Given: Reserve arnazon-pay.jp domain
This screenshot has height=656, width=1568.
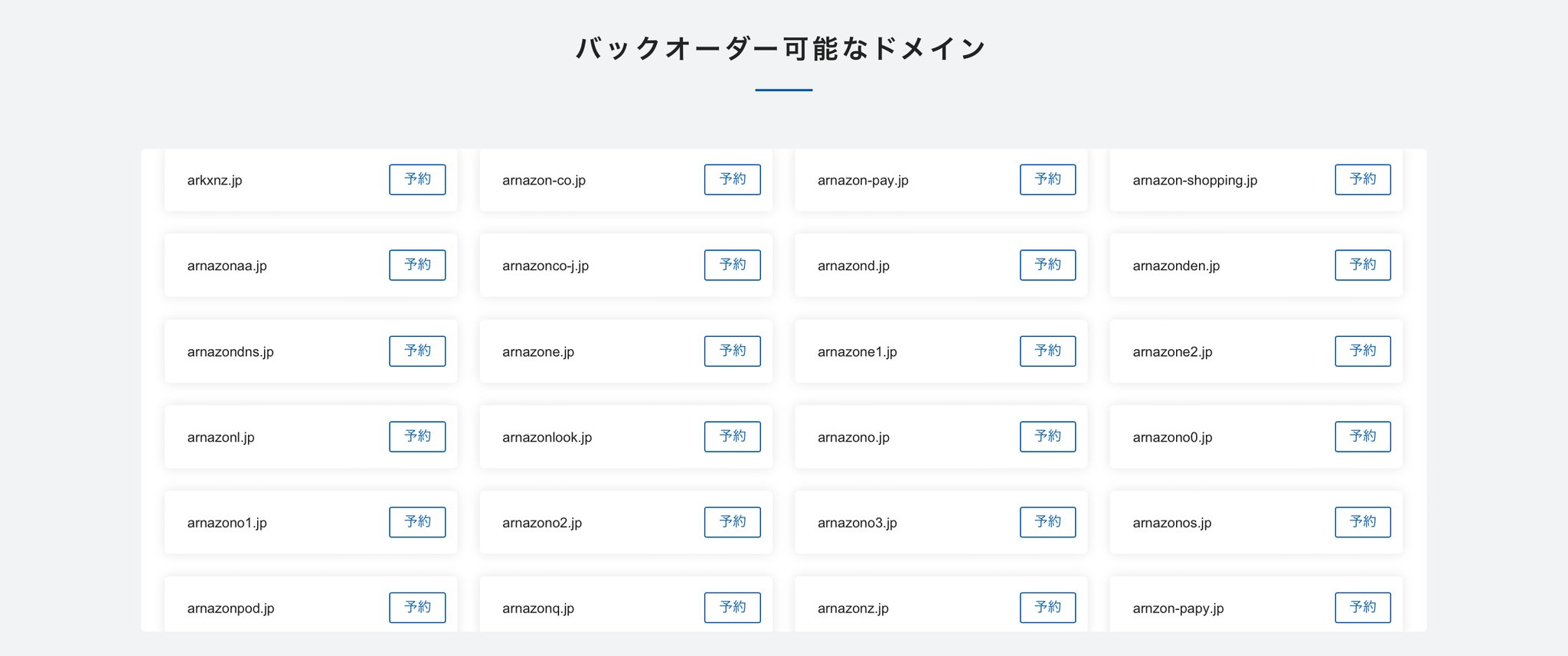Looking at the screenshot, I should pos(1047,180).
